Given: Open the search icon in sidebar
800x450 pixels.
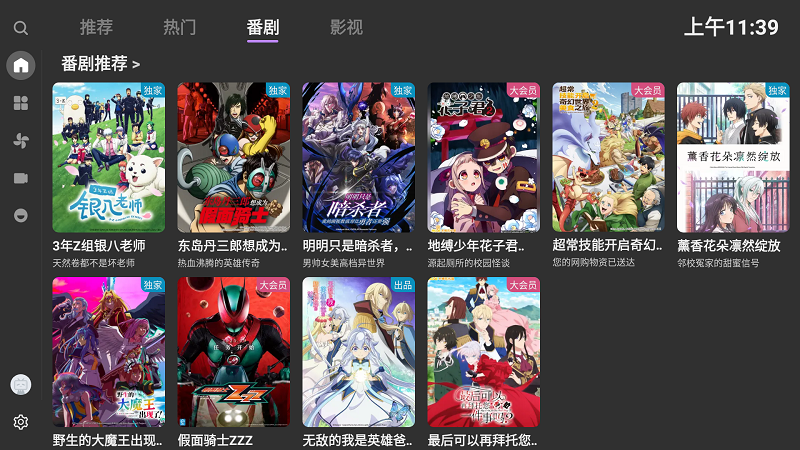Looking at the screenshot, I should (20, 28).
